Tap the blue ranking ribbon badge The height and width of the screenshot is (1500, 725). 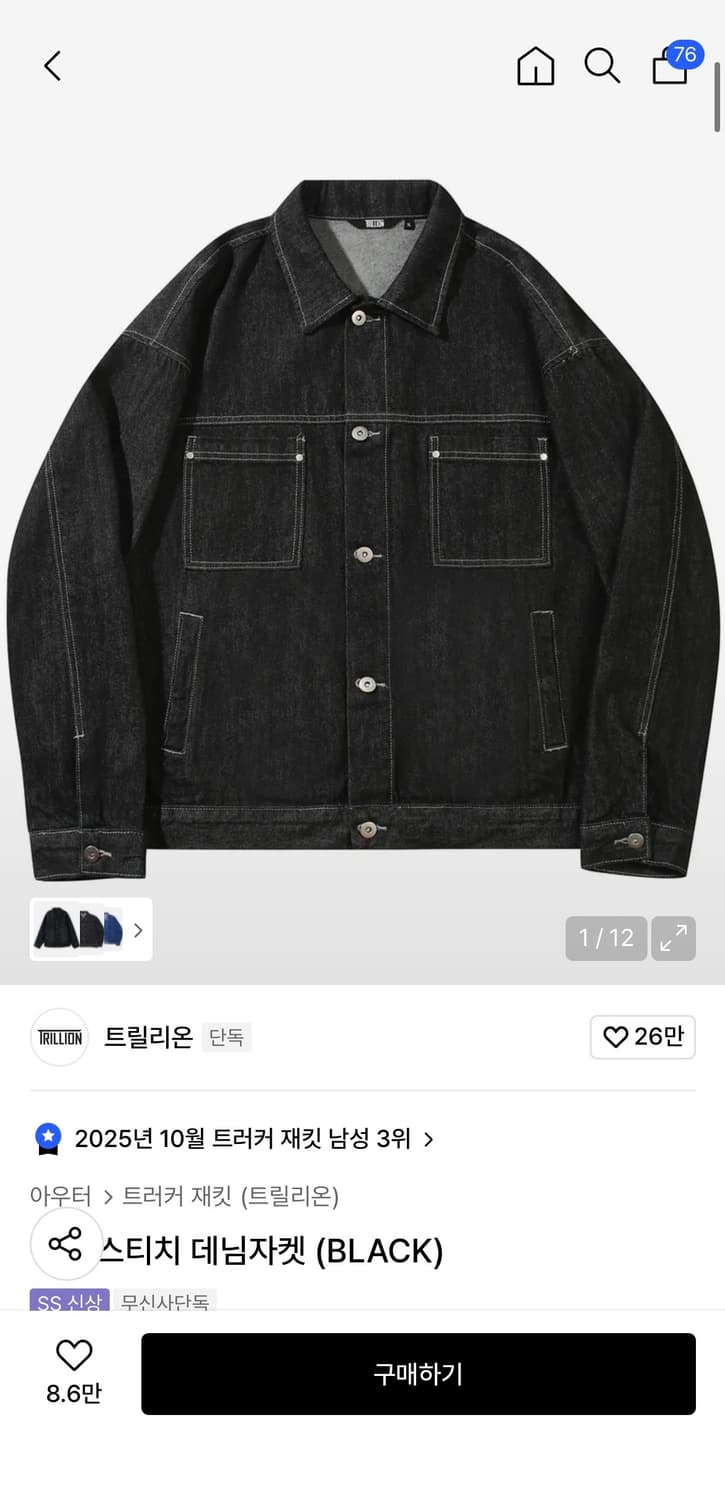[46, 1138]
